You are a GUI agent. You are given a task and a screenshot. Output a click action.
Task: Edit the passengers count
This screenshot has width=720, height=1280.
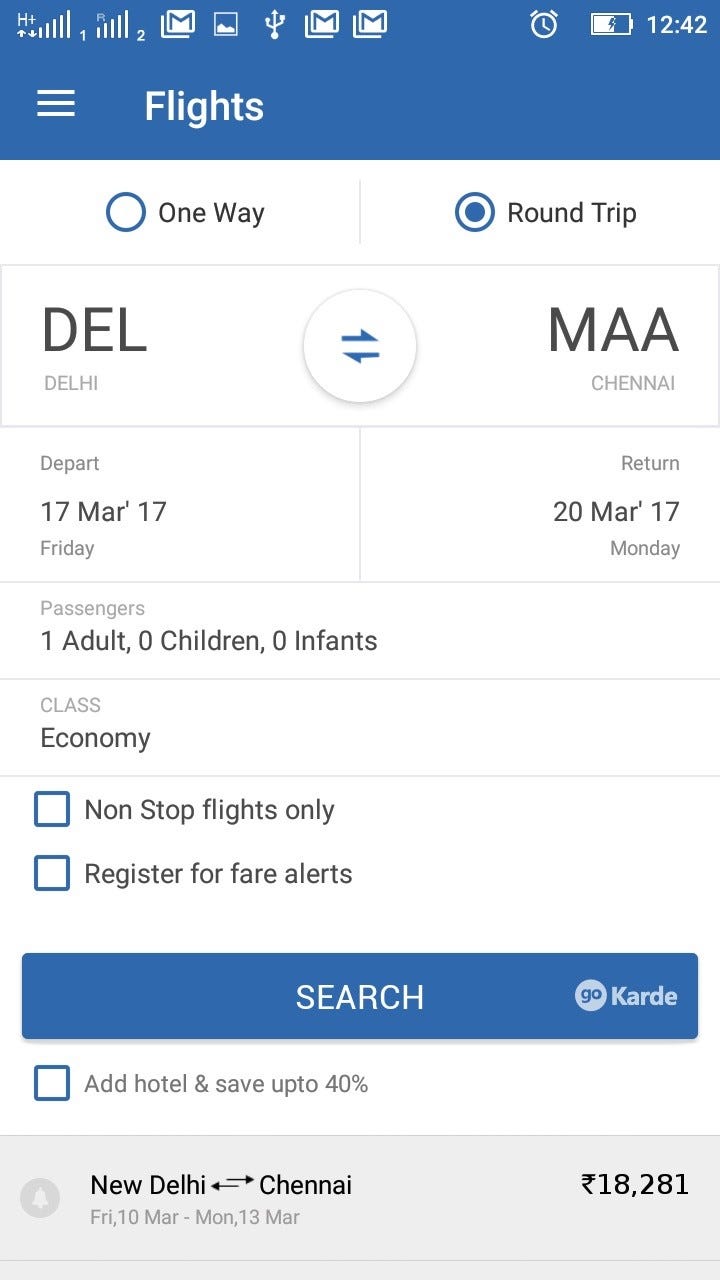pos(360,630)
